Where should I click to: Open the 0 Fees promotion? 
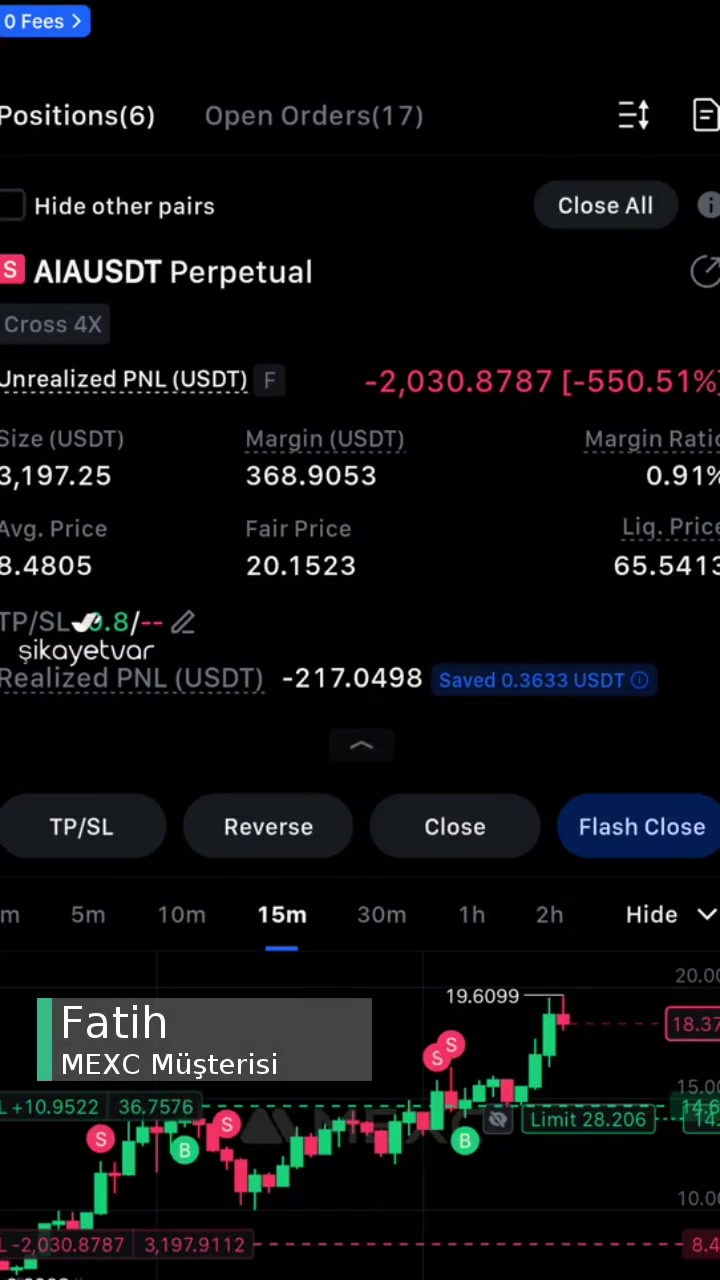point(44,21)
